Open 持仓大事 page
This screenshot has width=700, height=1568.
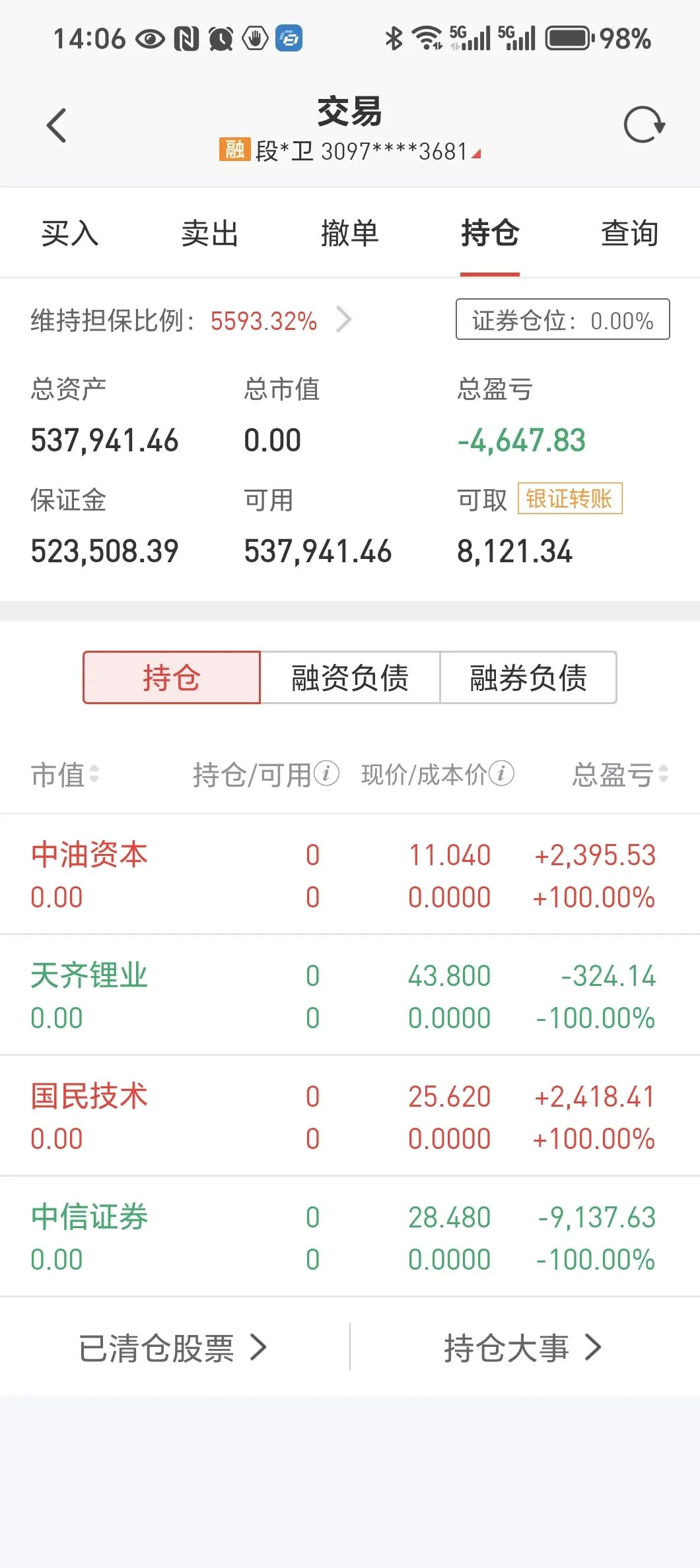523,1348
